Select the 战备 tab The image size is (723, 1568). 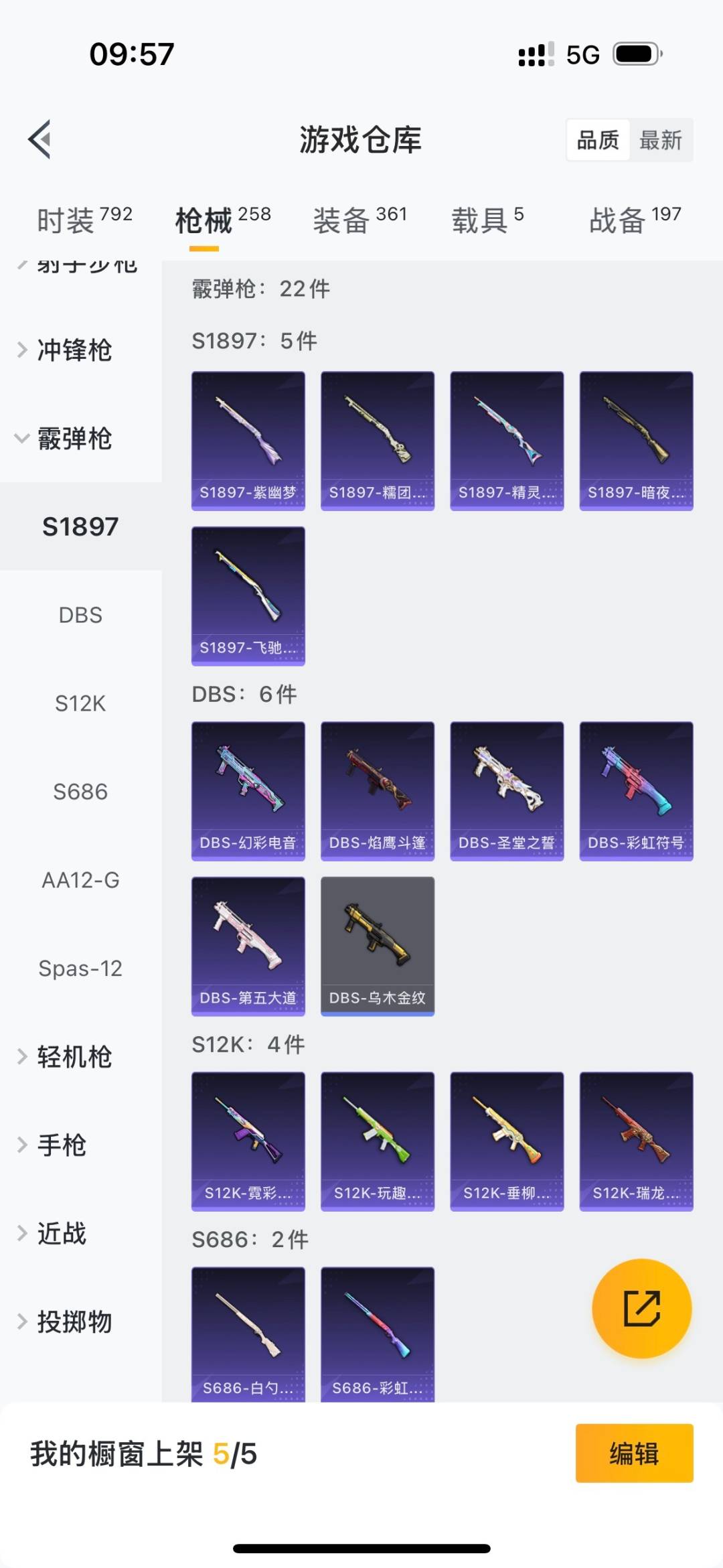point(634,220)
